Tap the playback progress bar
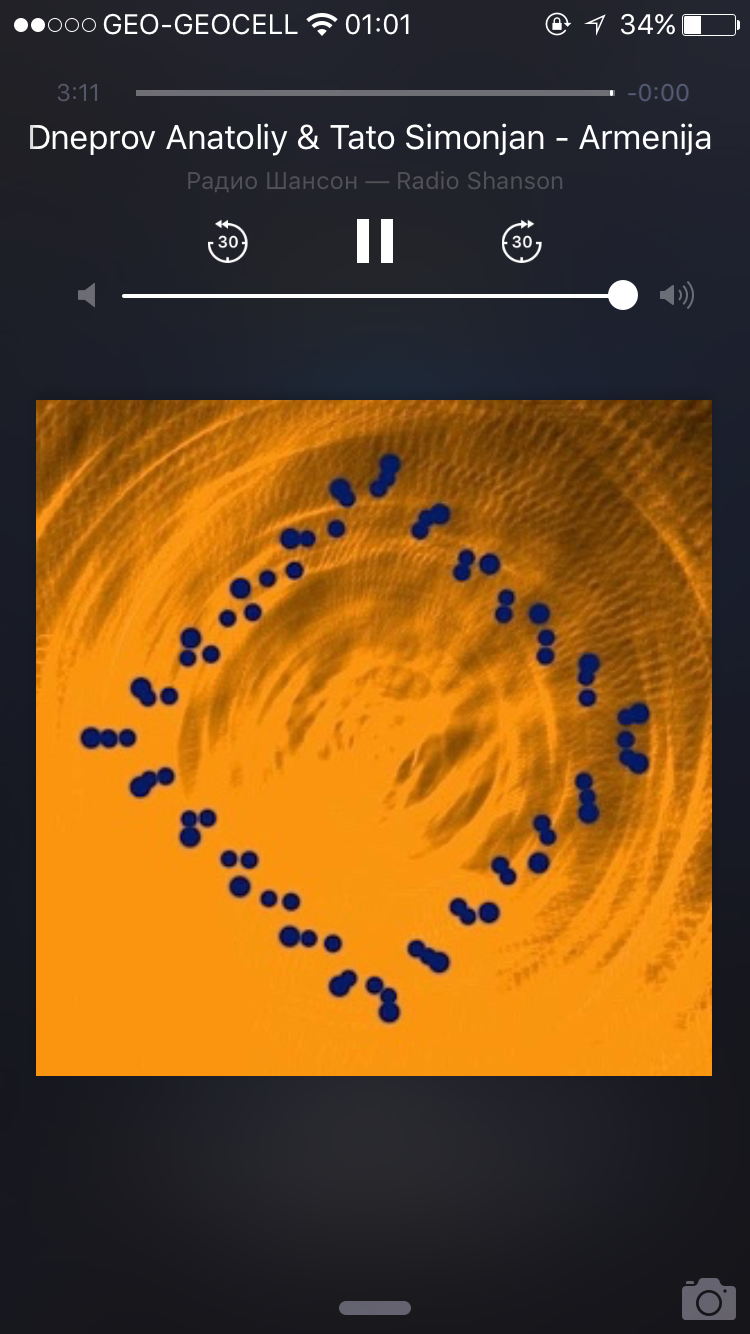This screenshot has height=1334, width=750. coord(374,93)
